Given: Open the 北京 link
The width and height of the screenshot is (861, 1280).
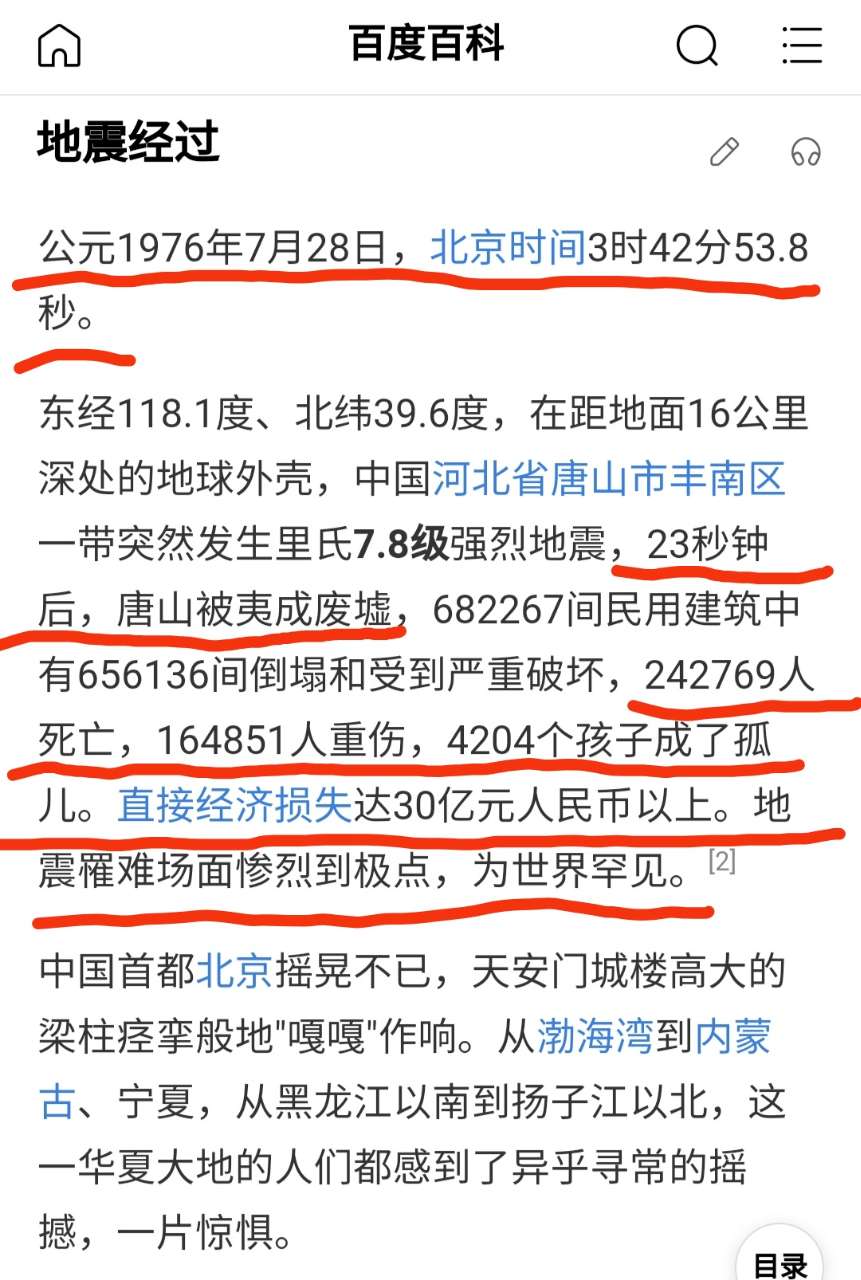Looking at the screenshot, I should [234, 971].
